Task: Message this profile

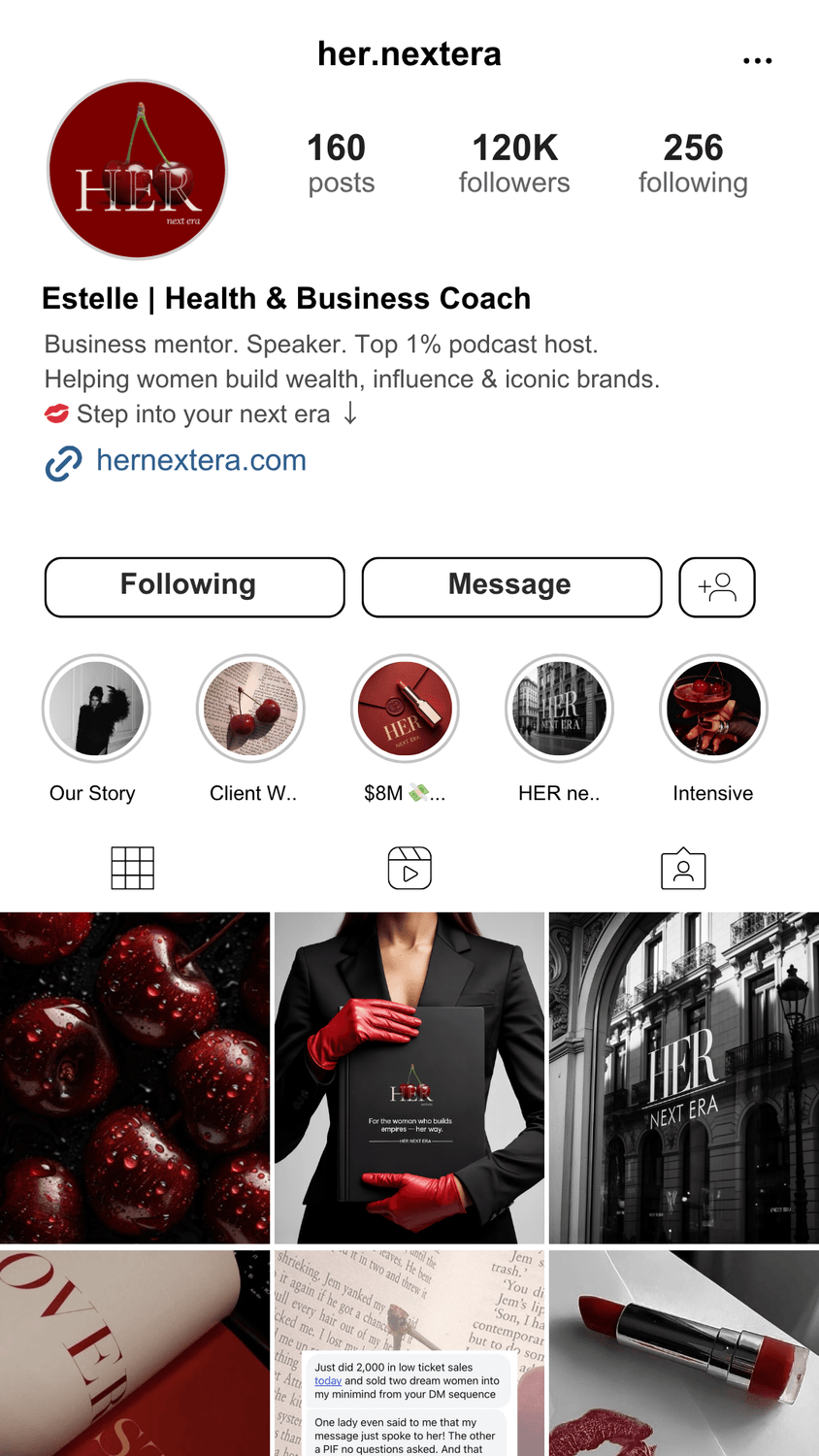Action: [x=511, y=586]
